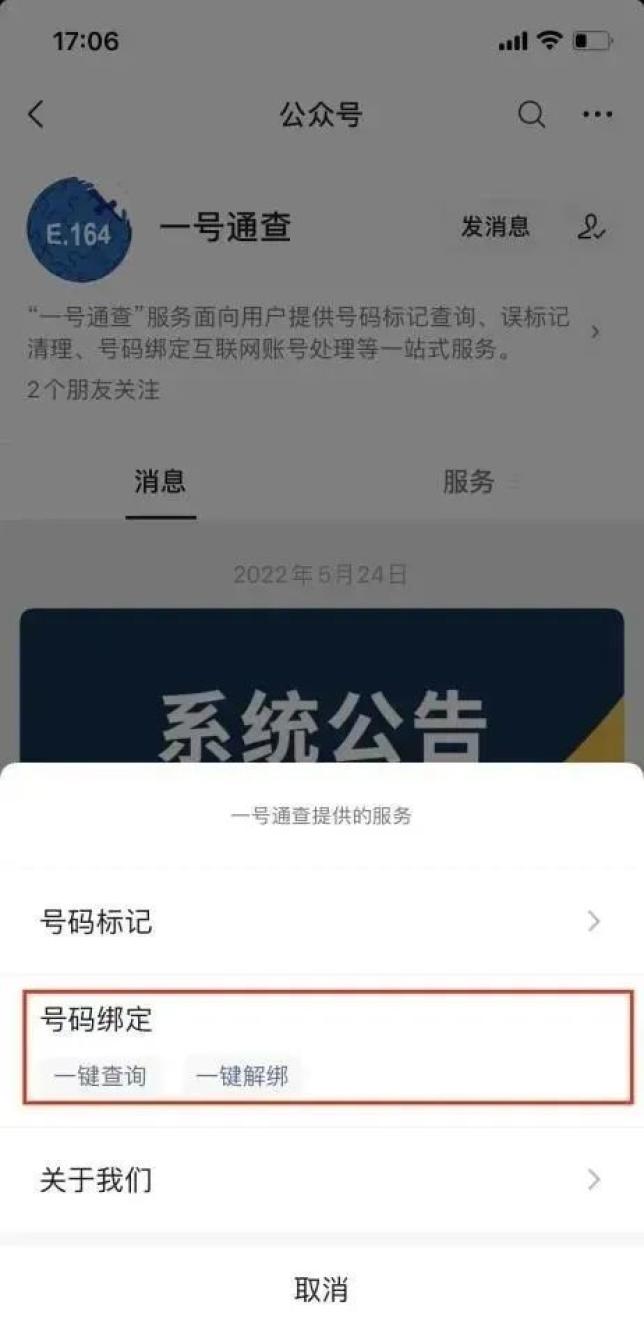Image resolution: width=644 pixels, height=1323 pixels.
Task: Select the 一键查询 chip
Action: pos(100,1076)
